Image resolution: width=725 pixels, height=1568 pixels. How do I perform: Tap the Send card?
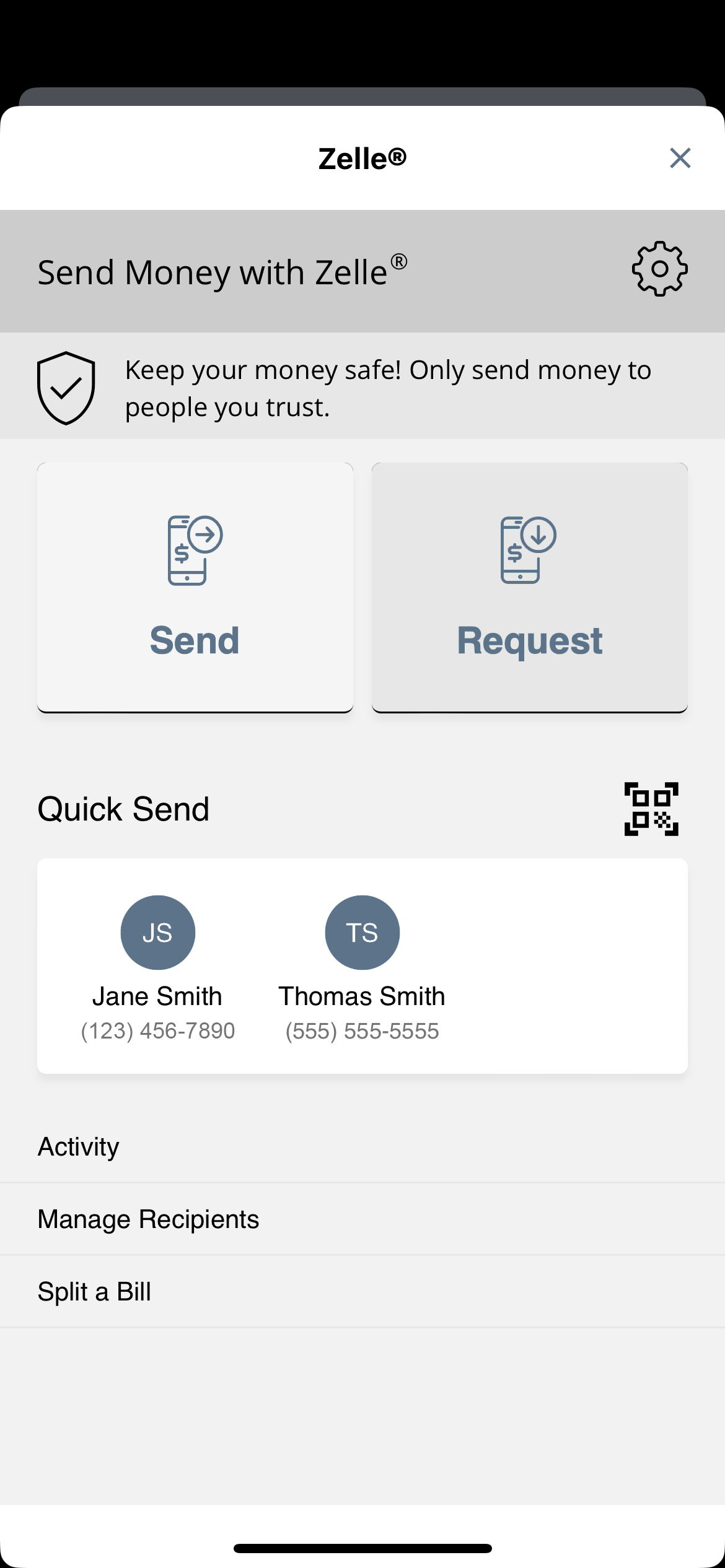pos(195,587)
